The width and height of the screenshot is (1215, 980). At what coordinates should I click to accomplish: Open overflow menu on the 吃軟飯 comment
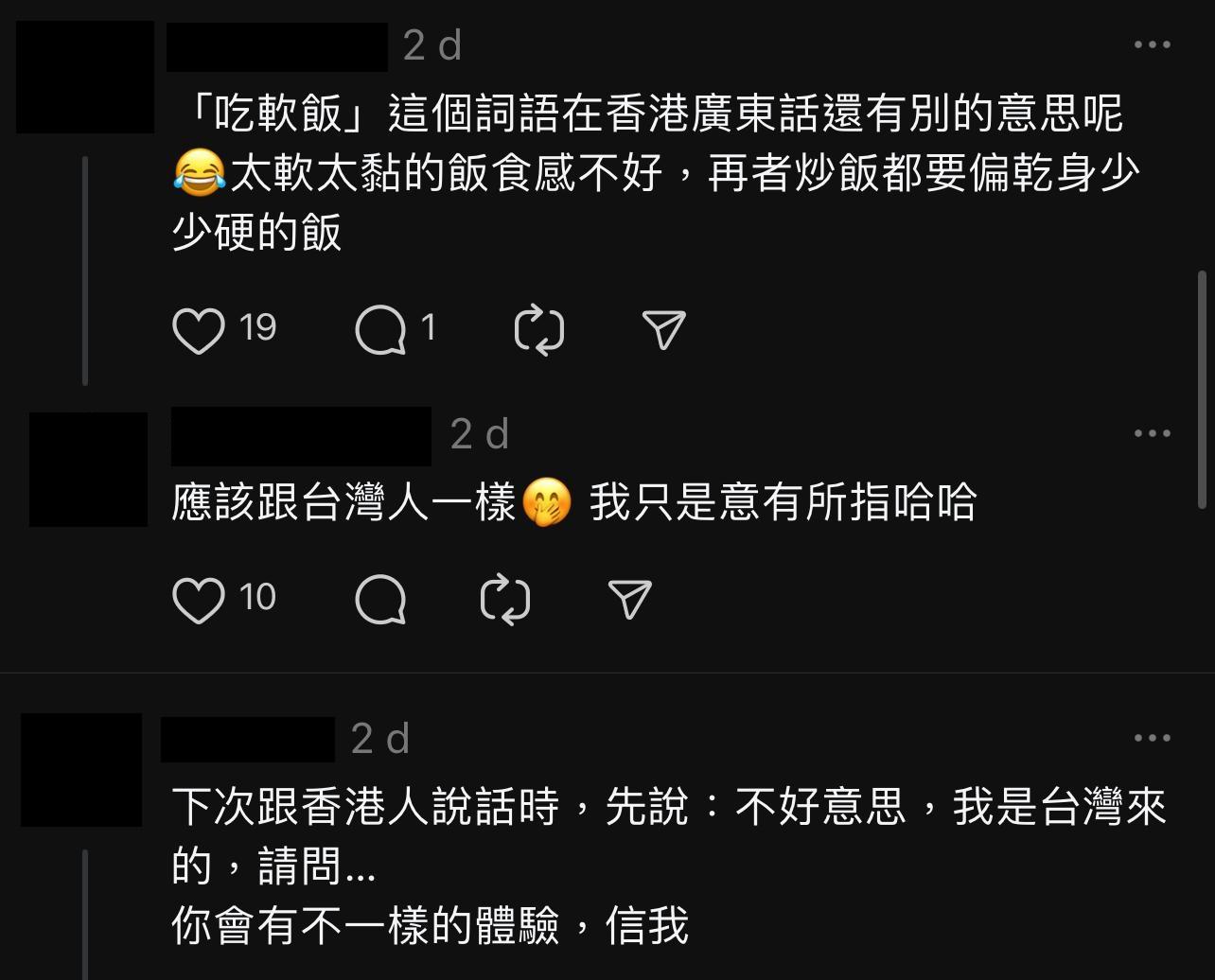point(1152,44)
